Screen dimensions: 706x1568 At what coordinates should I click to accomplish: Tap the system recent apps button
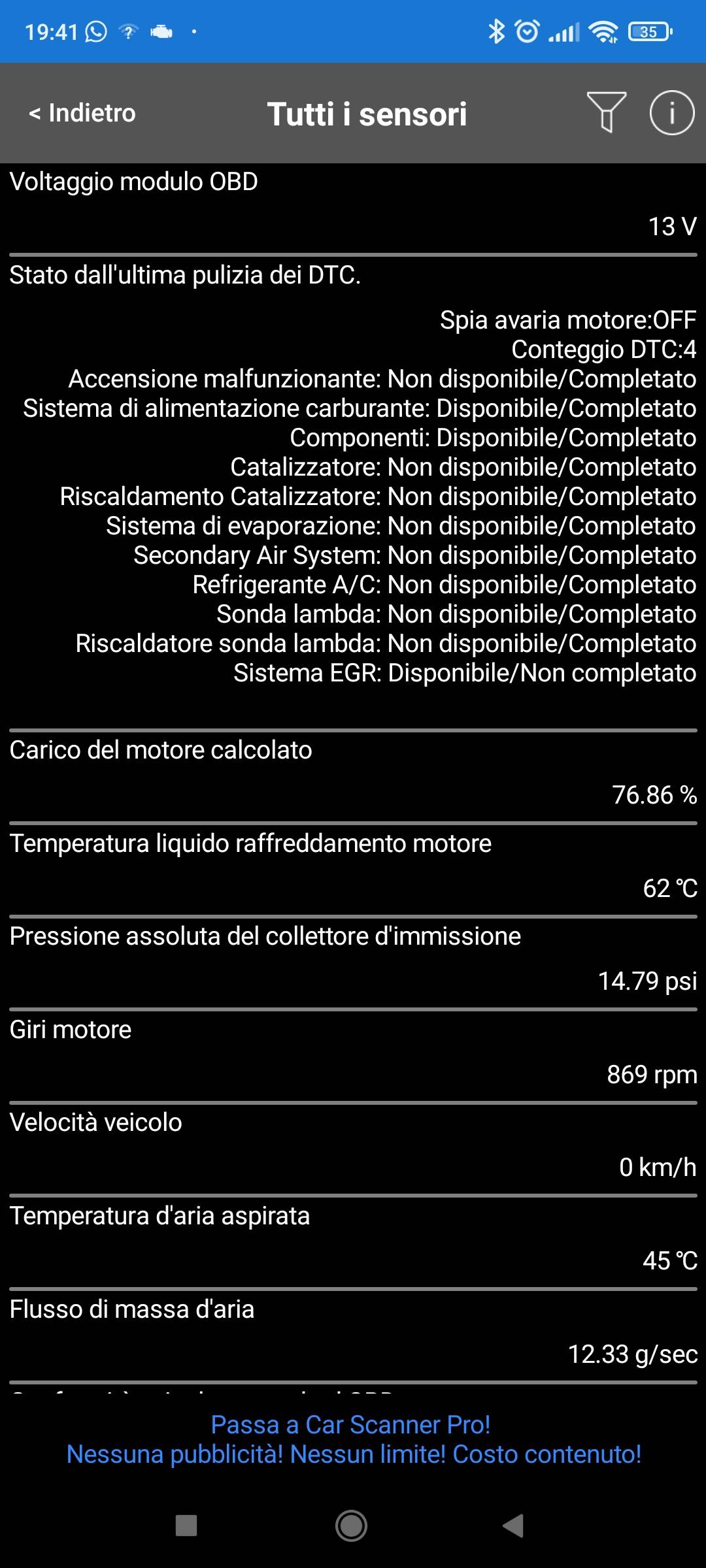click(x=186, y=1526)
